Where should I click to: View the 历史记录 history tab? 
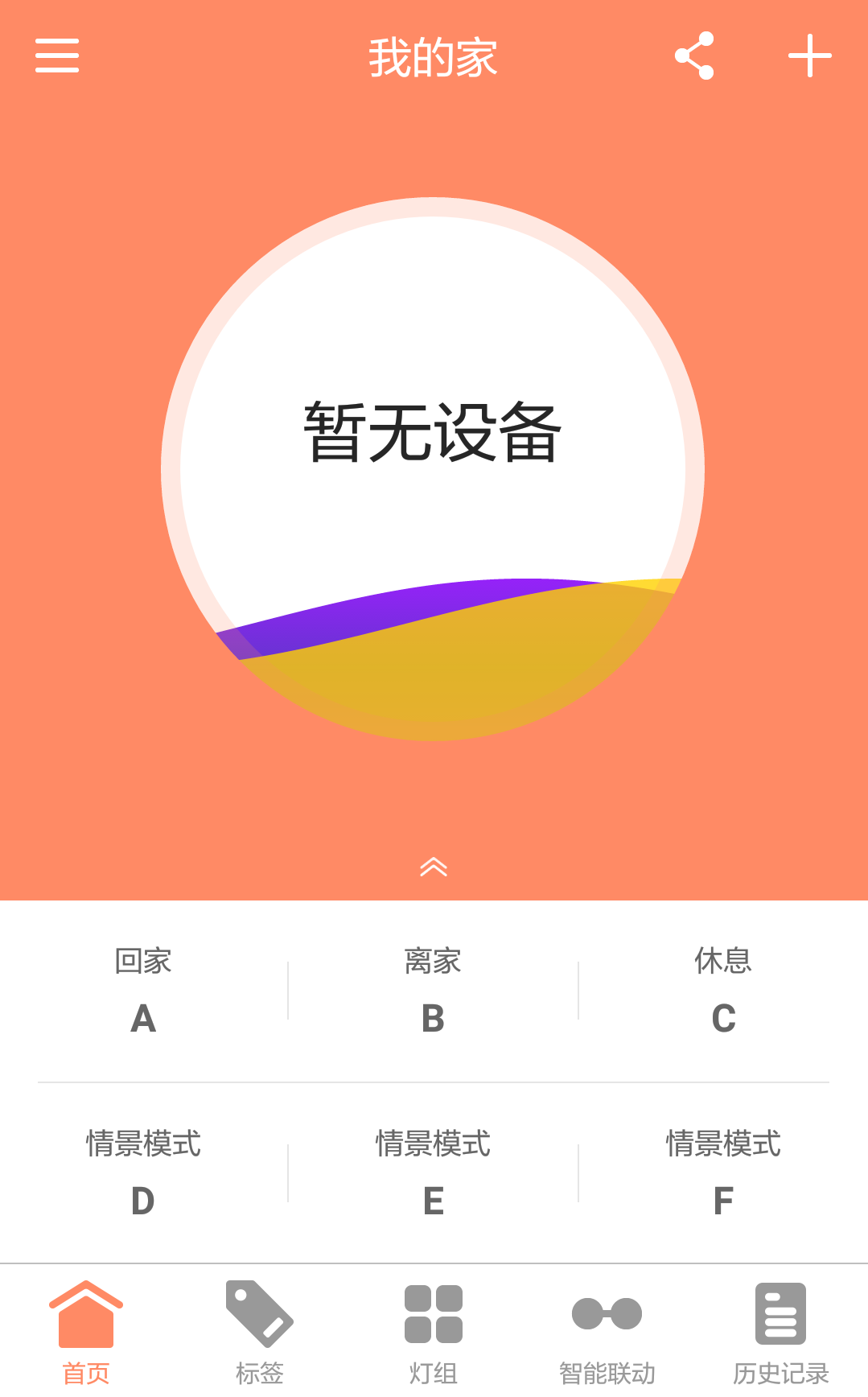(780, 1332)
